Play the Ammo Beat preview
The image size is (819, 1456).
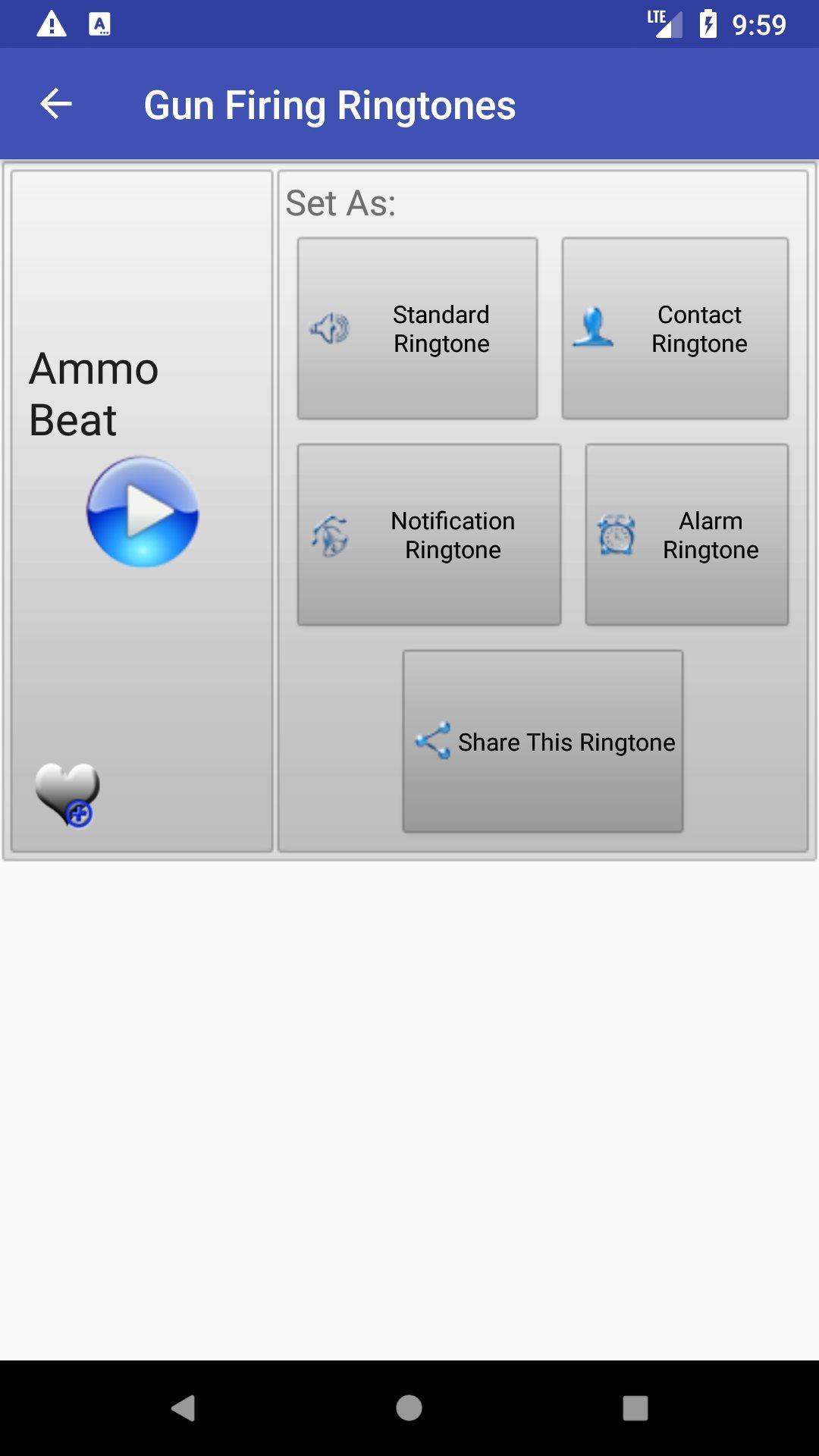click(143, 513)
